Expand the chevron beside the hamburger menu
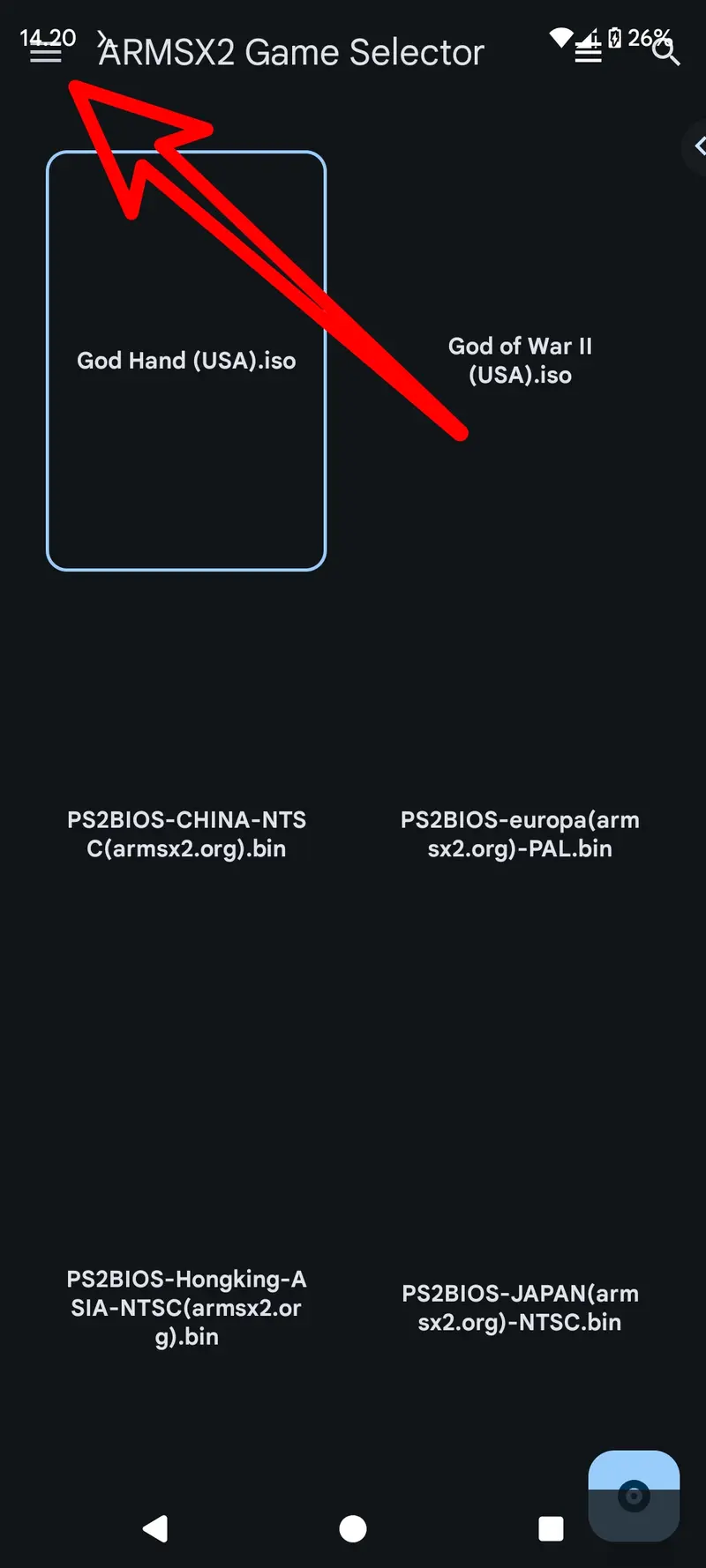This screenshot has width=706, height=1568. 103,37
